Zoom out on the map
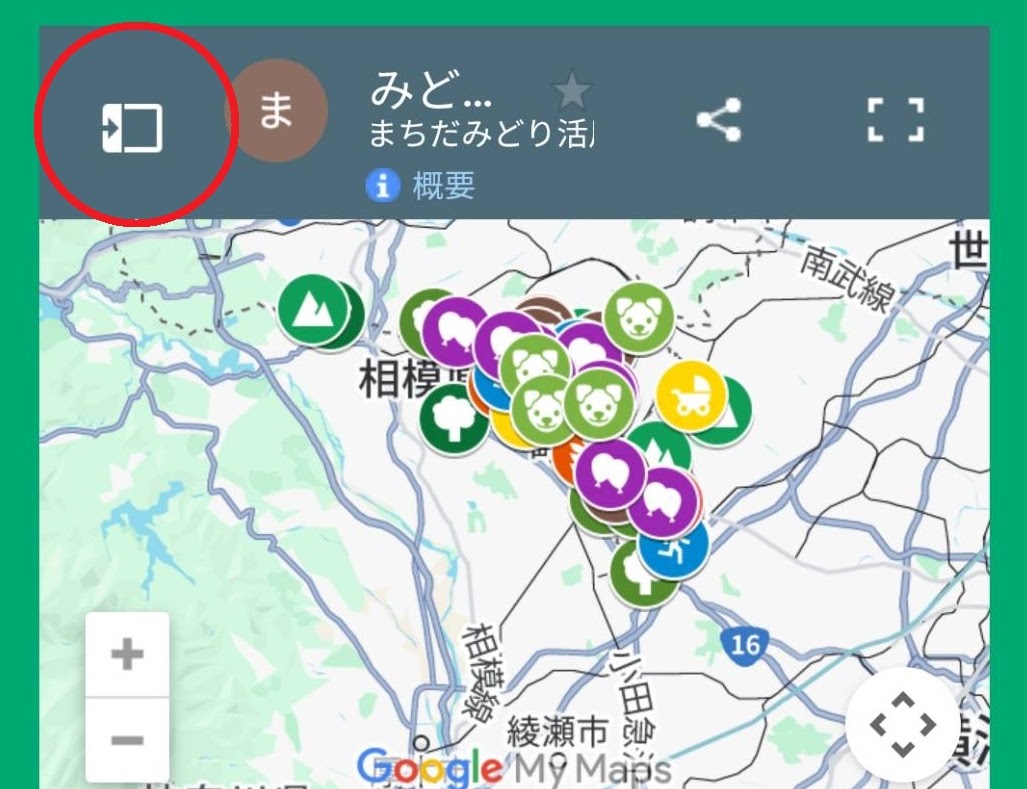Image resolution: width=1027 pixels, height=789 pixels. pos(127,740)
